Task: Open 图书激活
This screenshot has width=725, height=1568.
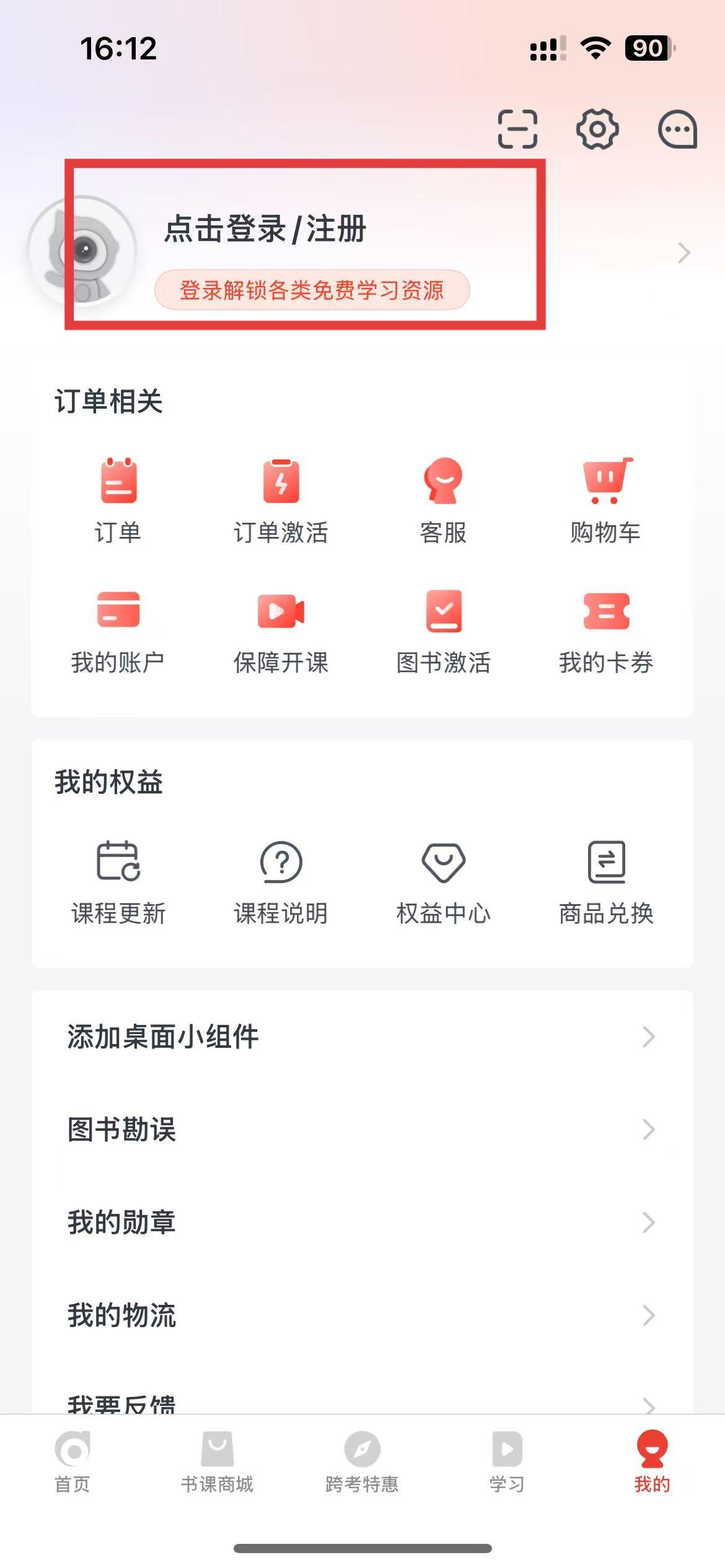Action: point(443,632)
